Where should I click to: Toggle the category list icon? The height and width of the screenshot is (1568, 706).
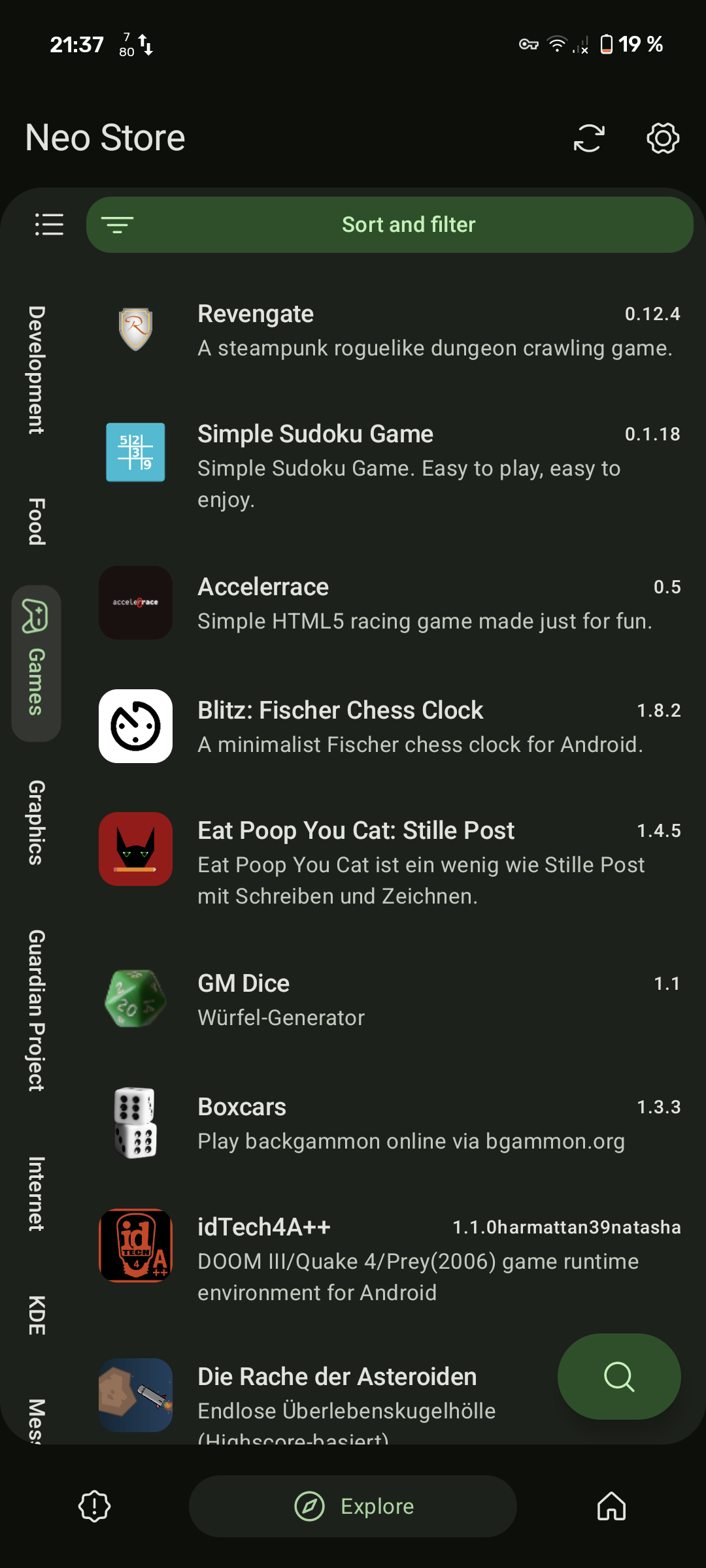49,225
